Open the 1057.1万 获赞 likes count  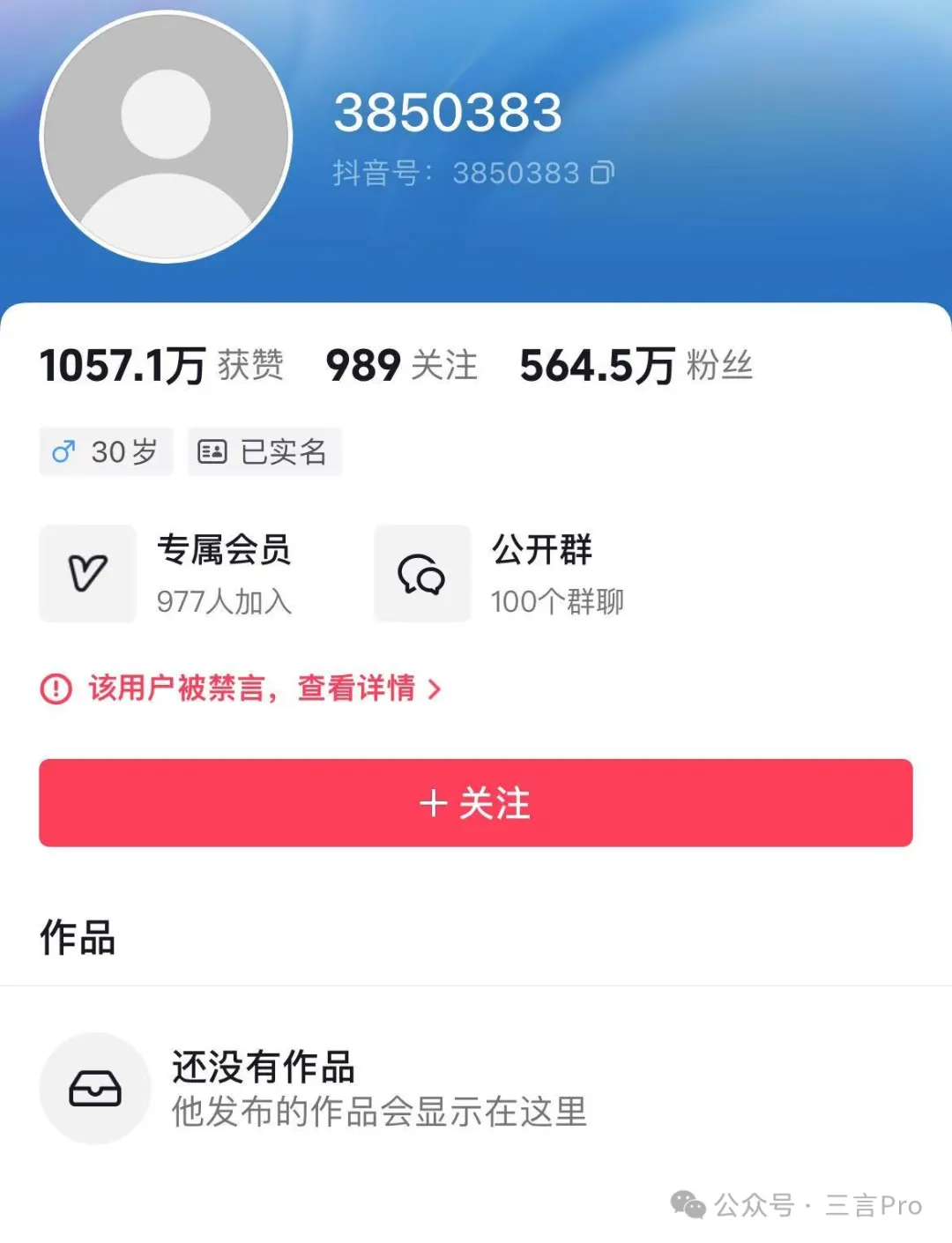tap(161, 365)
